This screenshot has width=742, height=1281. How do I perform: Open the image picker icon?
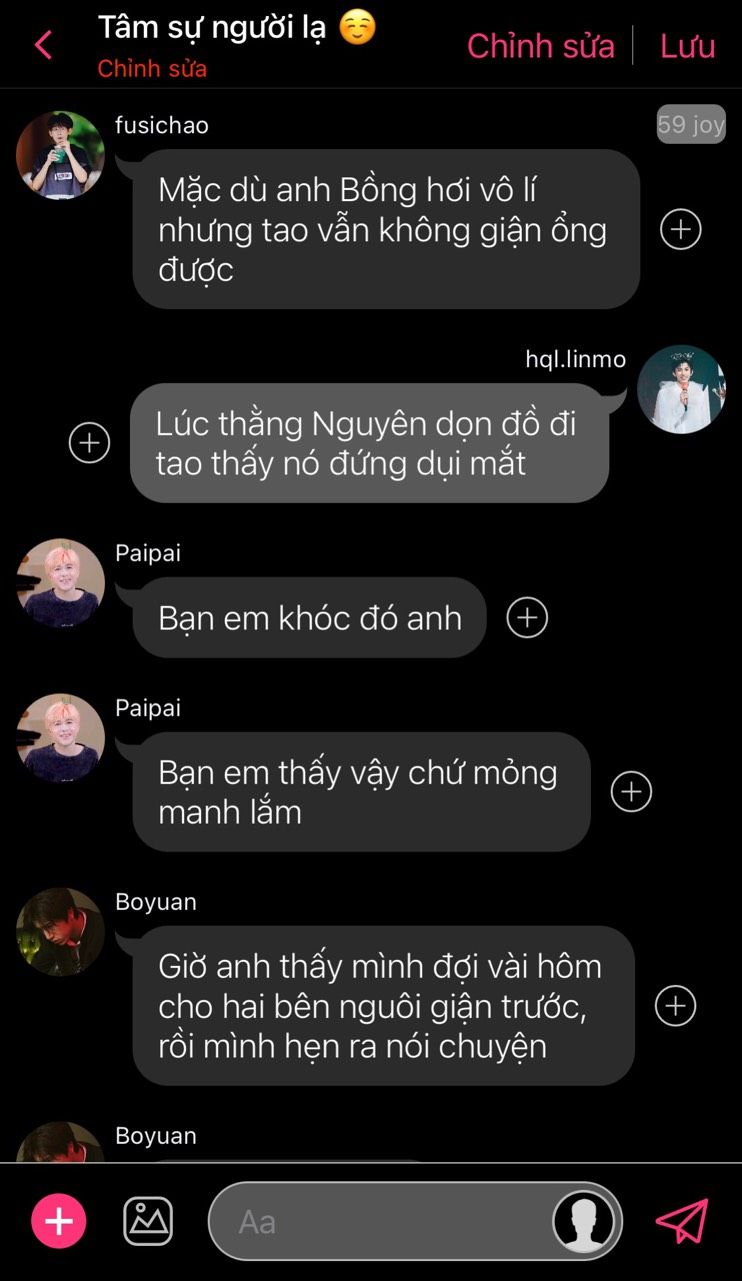tap(148, 1221)
